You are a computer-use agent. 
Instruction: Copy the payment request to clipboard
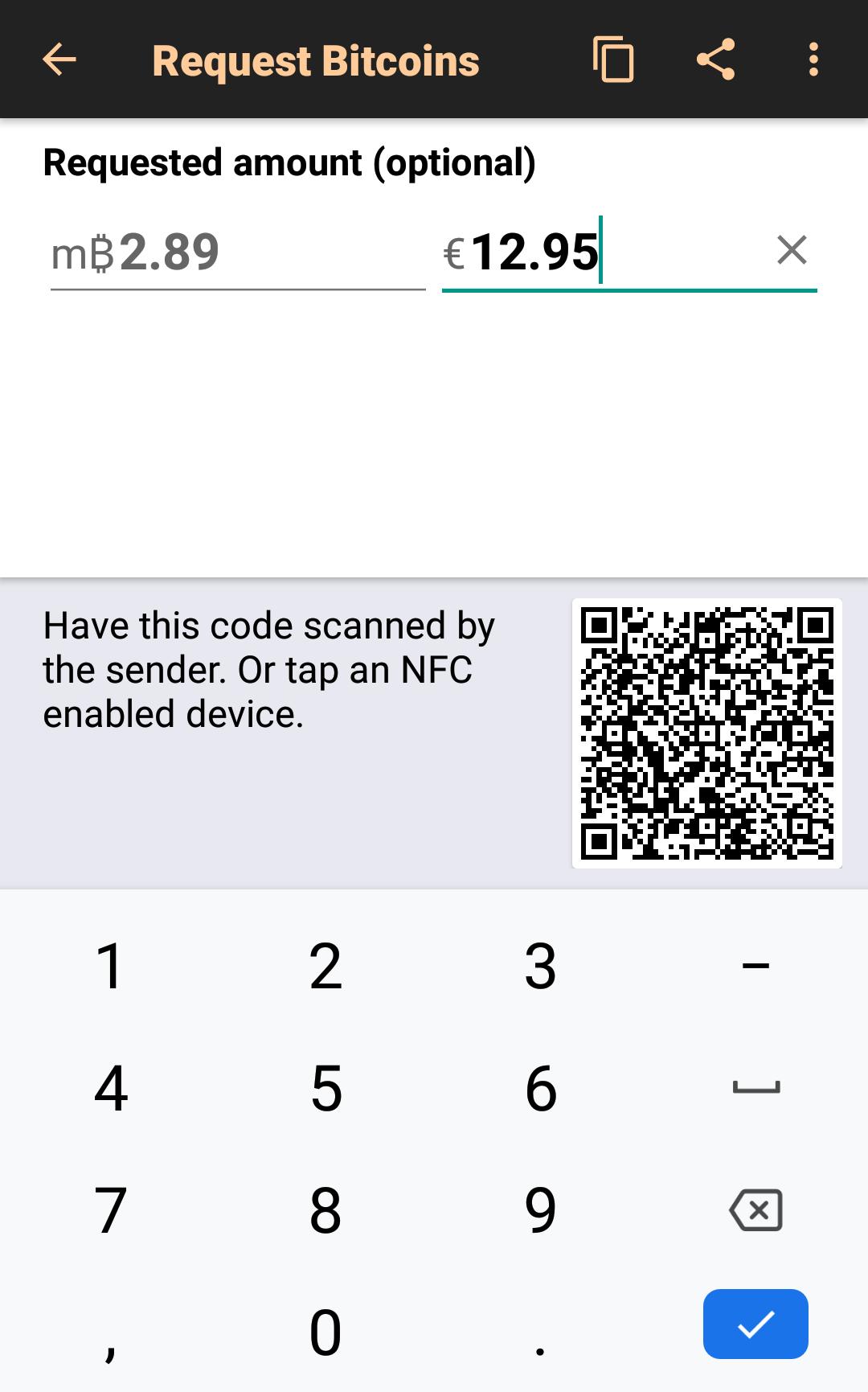613,60
